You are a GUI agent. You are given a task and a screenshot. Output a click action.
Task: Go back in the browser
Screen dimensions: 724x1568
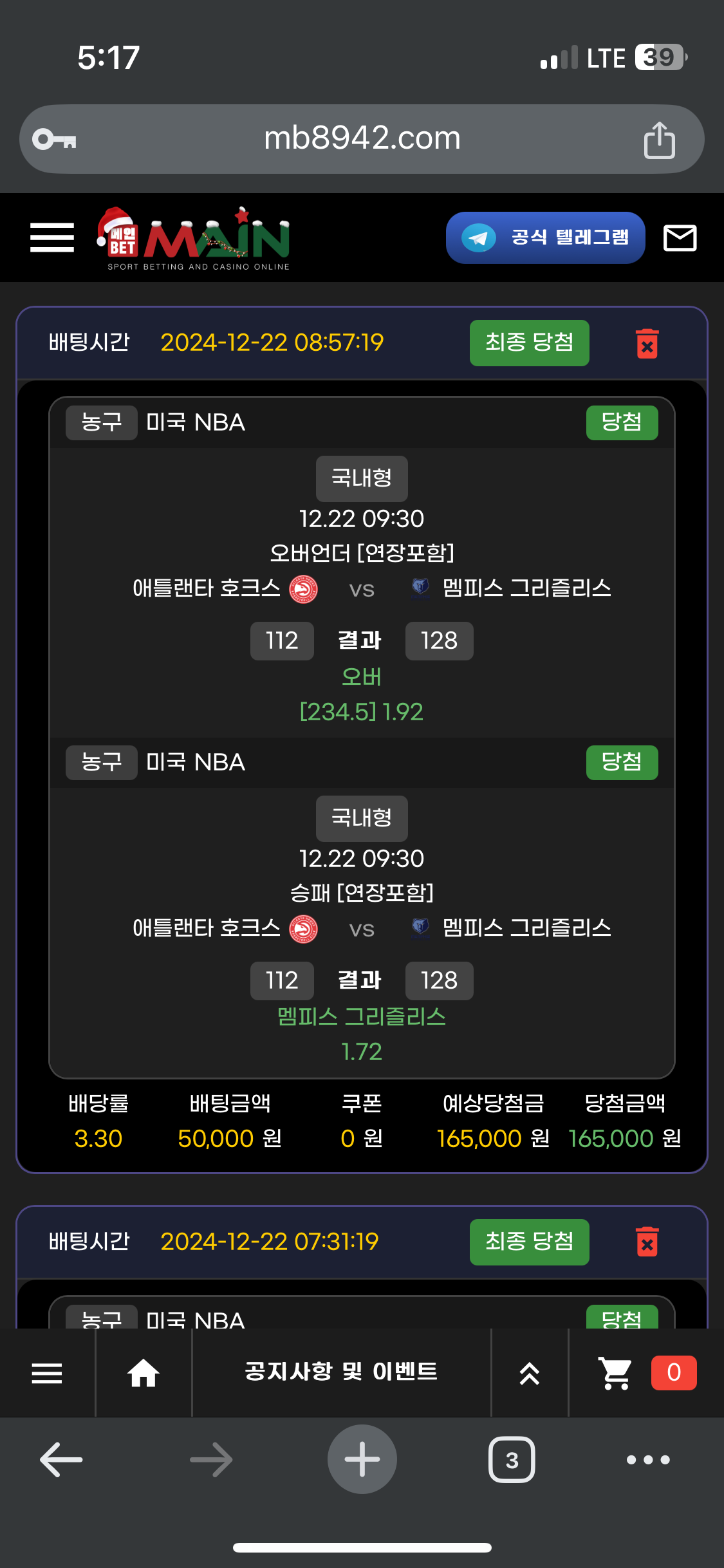61,1459
